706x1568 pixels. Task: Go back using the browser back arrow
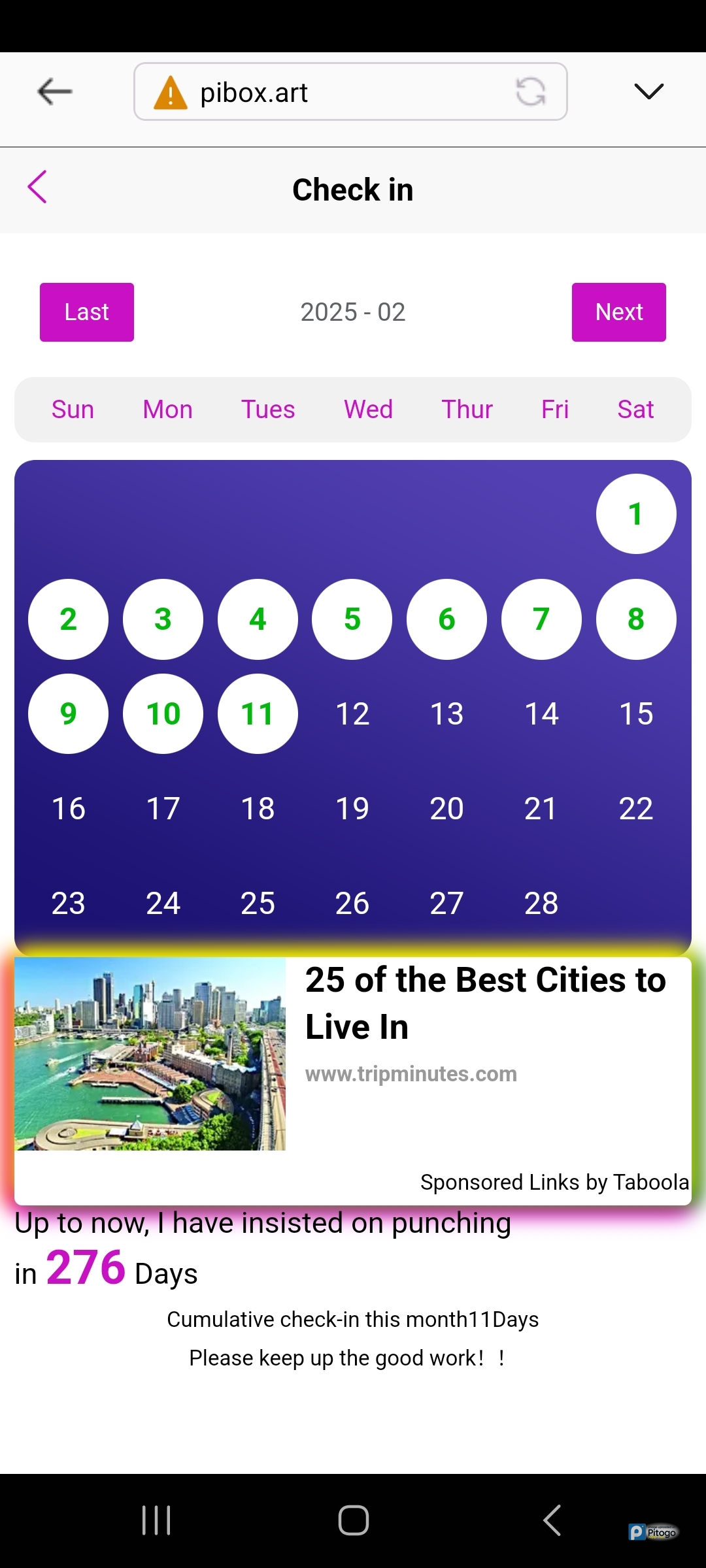point(54,91)
